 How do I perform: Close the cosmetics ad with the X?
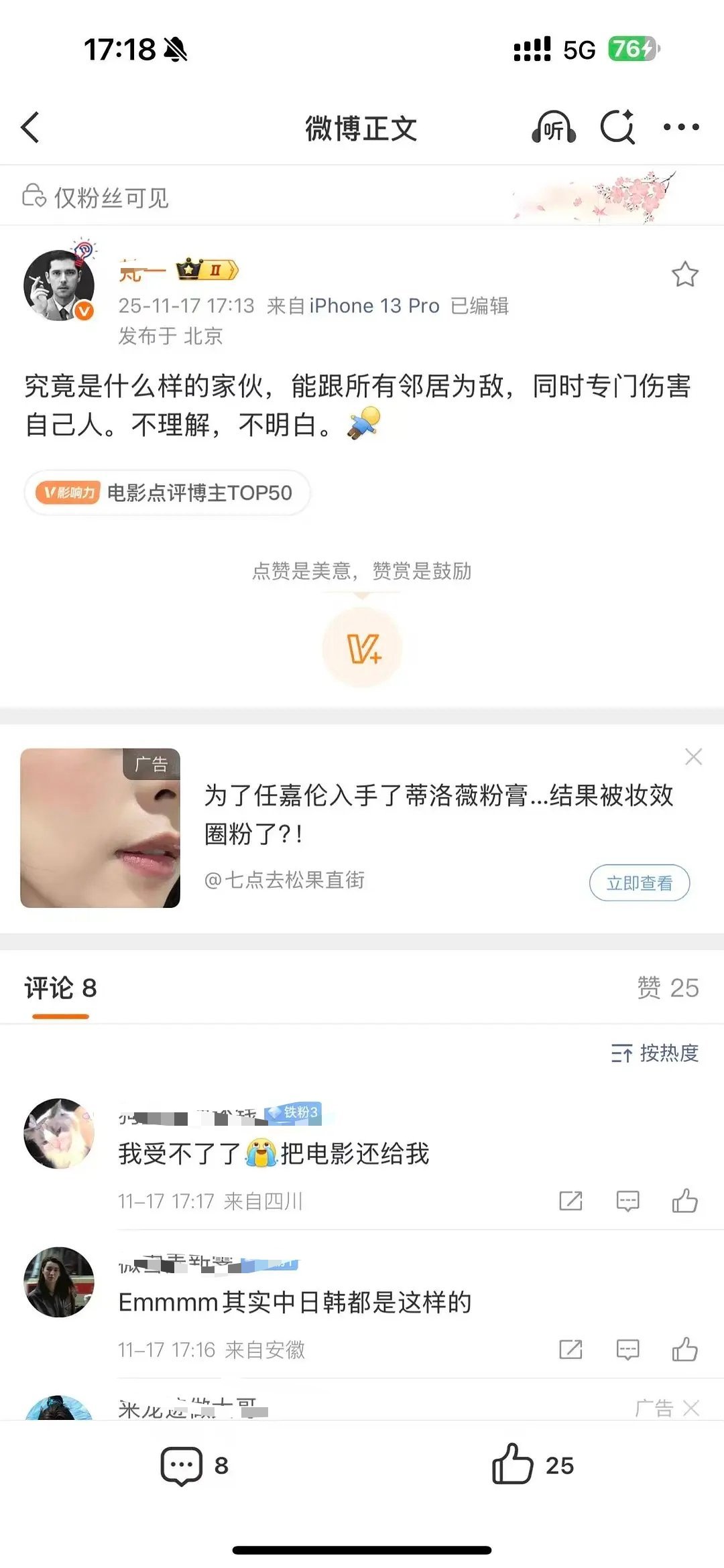click(x=694, y=757)
